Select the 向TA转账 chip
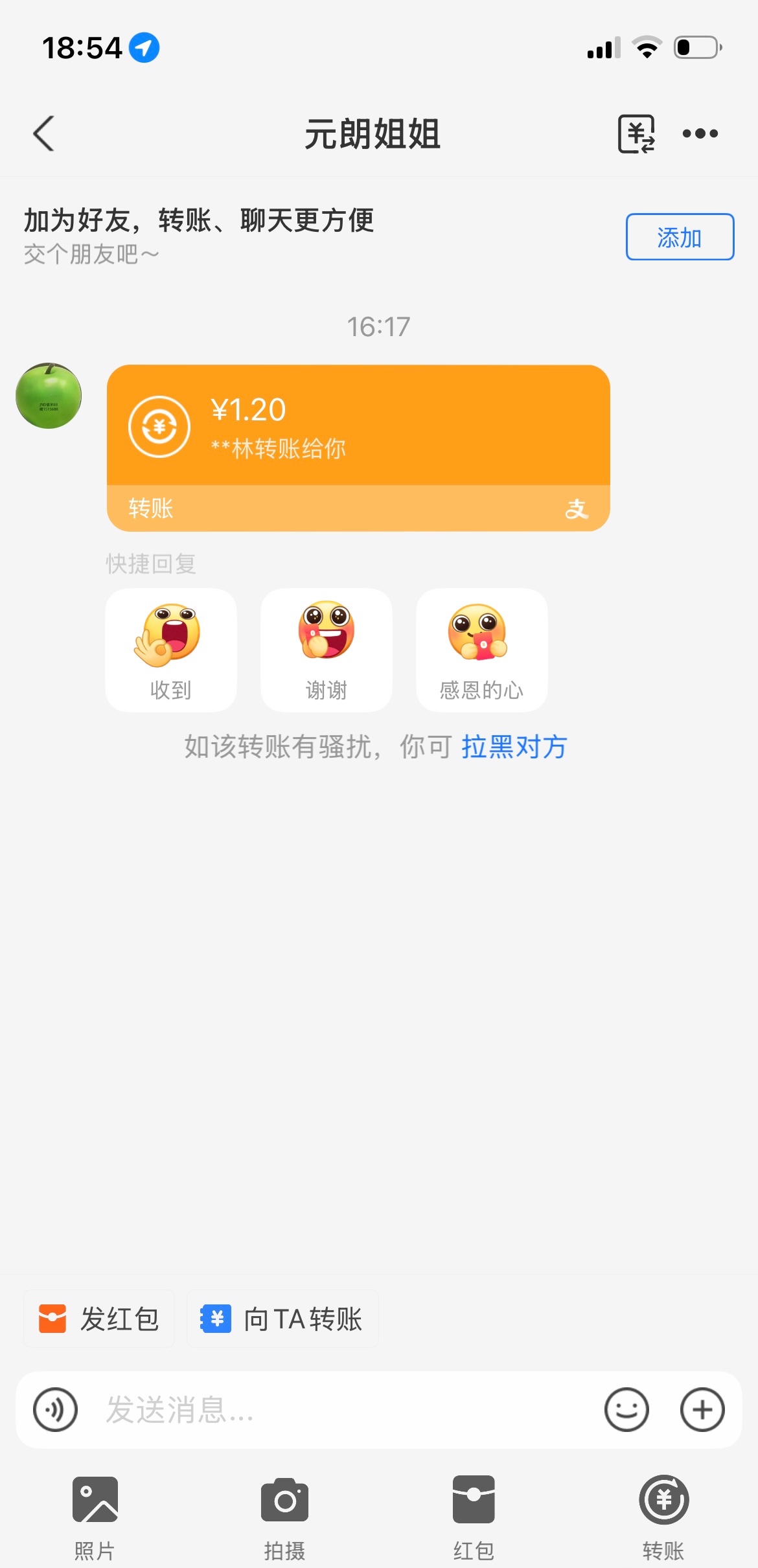 [282, 1319]
